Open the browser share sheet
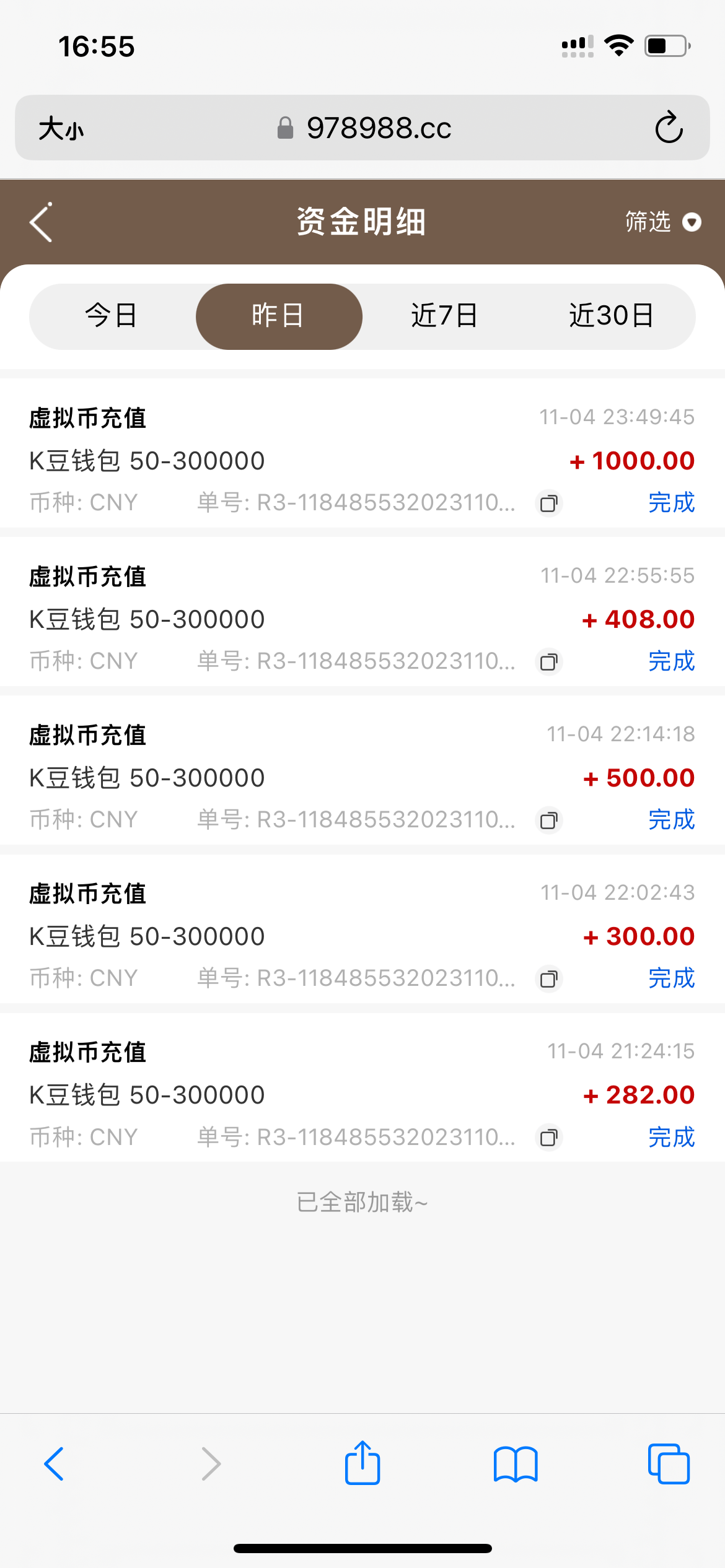Screen dimensions: 725x1568 tap(362, 1463)
